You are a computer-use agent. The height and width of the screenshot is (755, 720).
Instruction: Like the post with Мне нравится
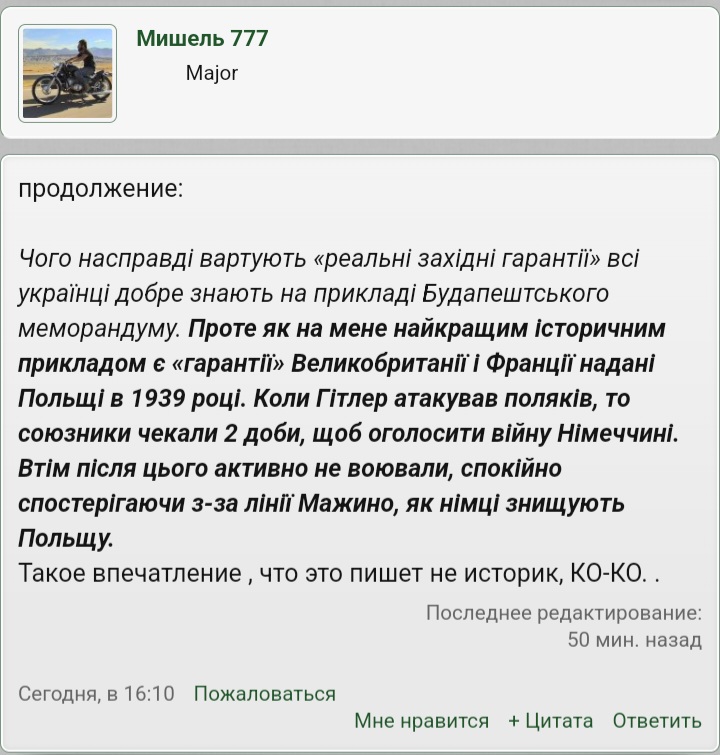421,720
